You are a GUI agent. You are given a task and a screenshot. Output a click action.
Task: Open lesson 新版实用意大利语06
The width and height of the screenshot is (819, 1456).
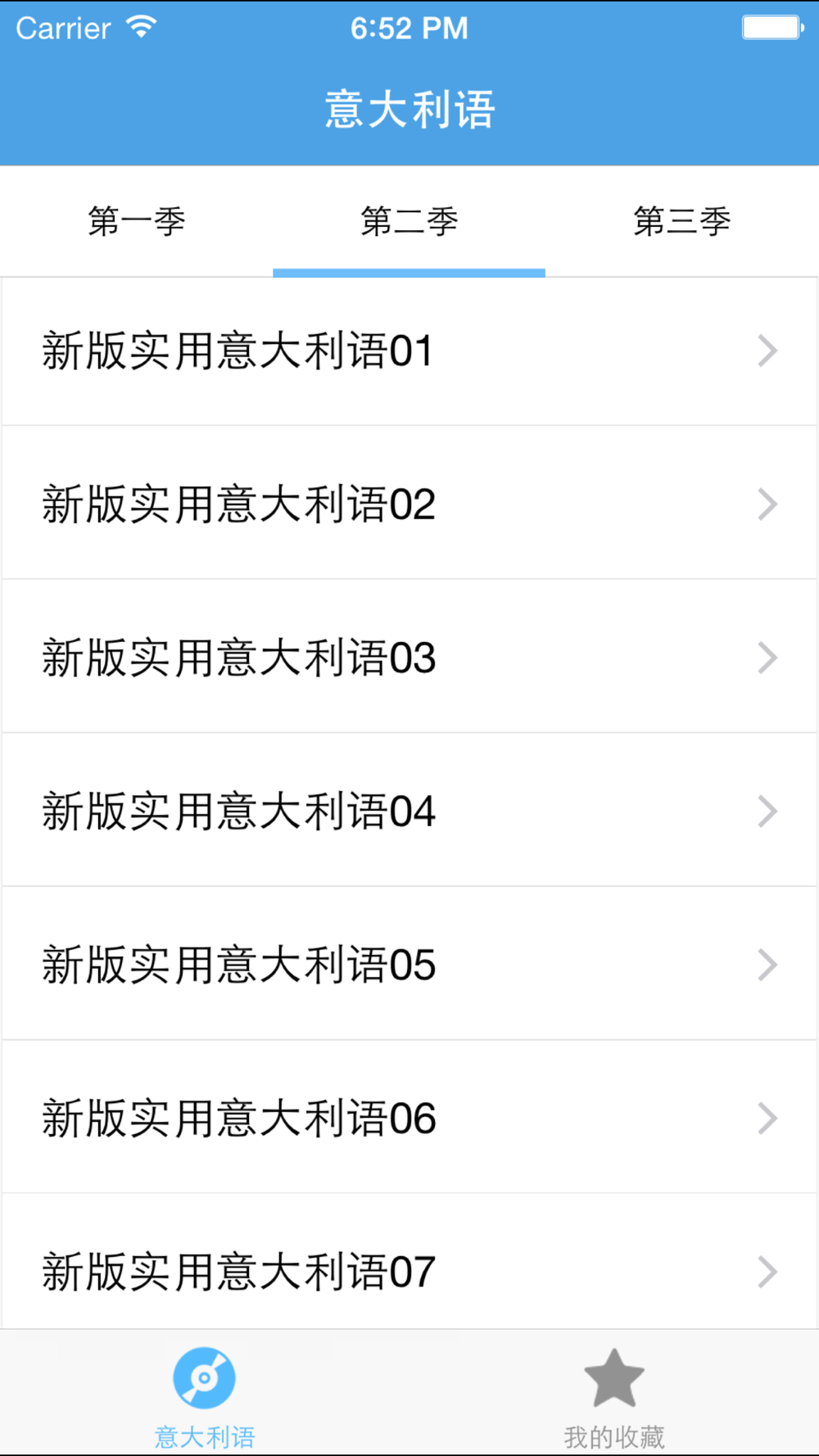pyautogui.click(x=409, y=1118)
